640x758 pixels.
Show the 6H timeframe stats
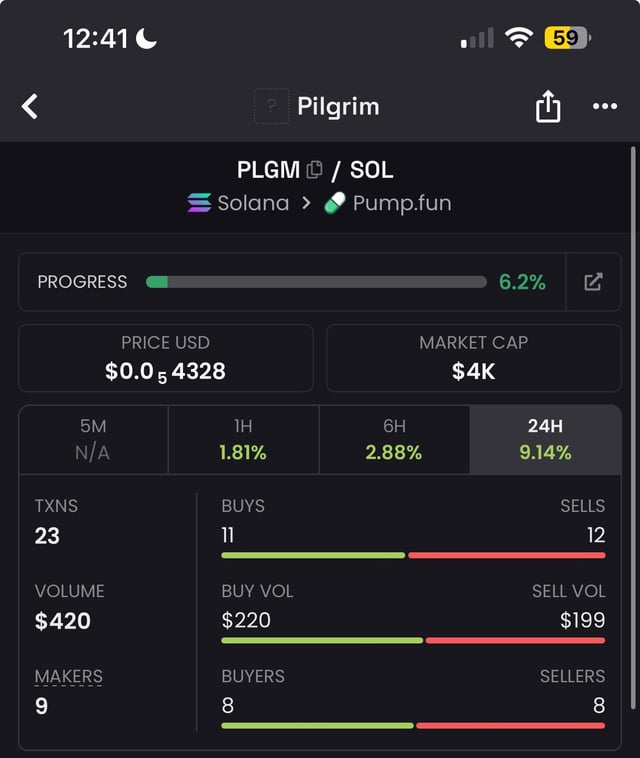394,439
